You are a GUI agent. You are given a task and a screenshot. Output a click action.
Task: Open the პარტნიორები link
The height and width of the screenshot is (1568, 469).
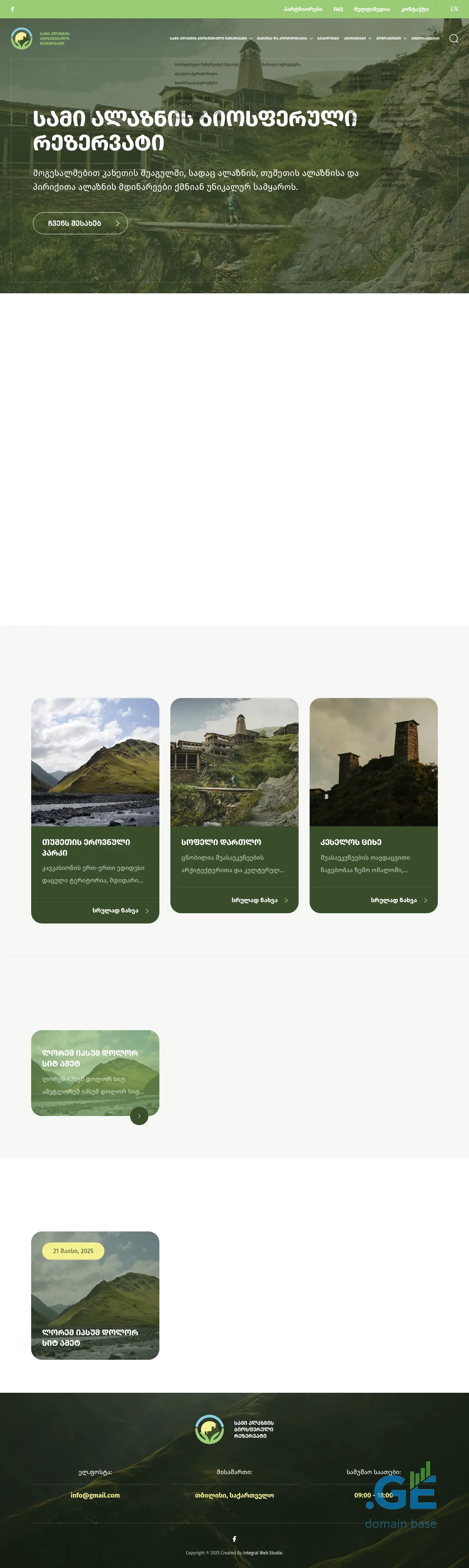tap(302, 9)
